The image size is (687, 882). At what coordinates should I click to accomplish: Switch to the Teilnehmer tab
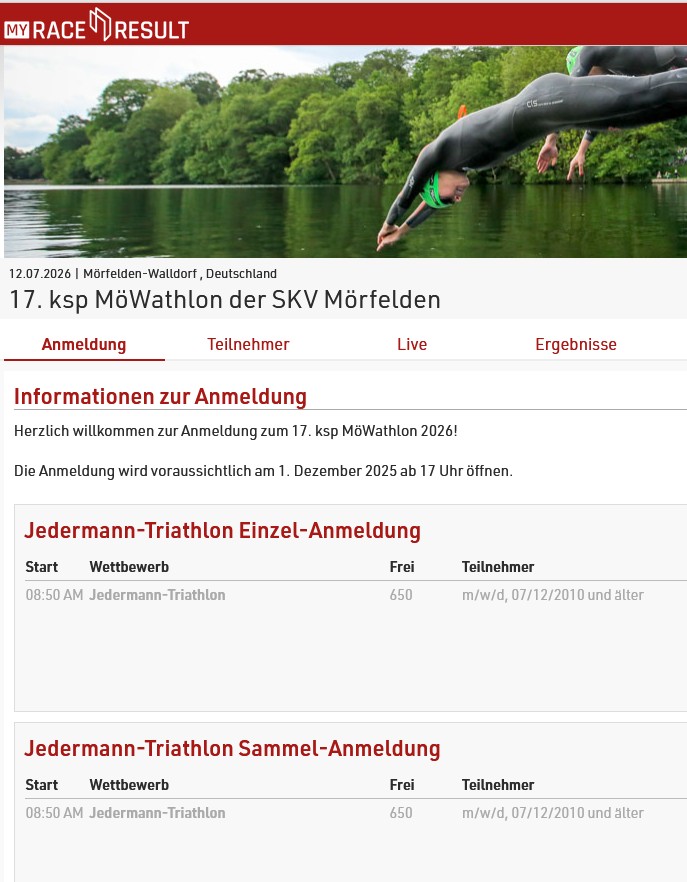point(248,344)
